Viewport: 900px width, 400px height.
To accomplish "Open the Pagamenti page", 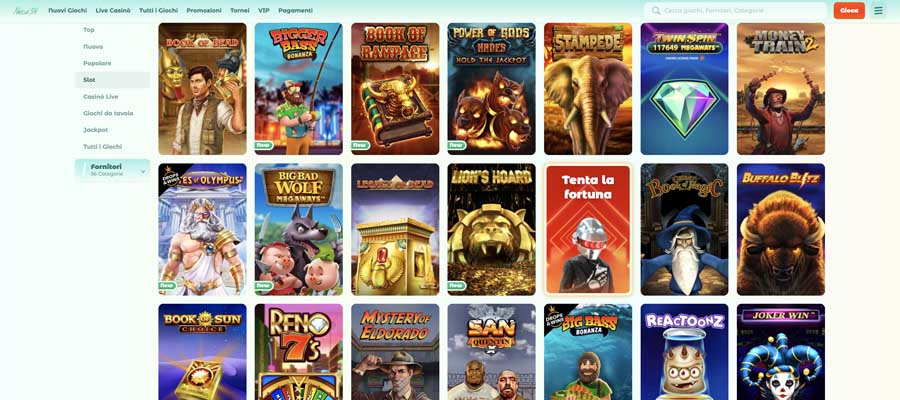I will click(x=295, y=10).
